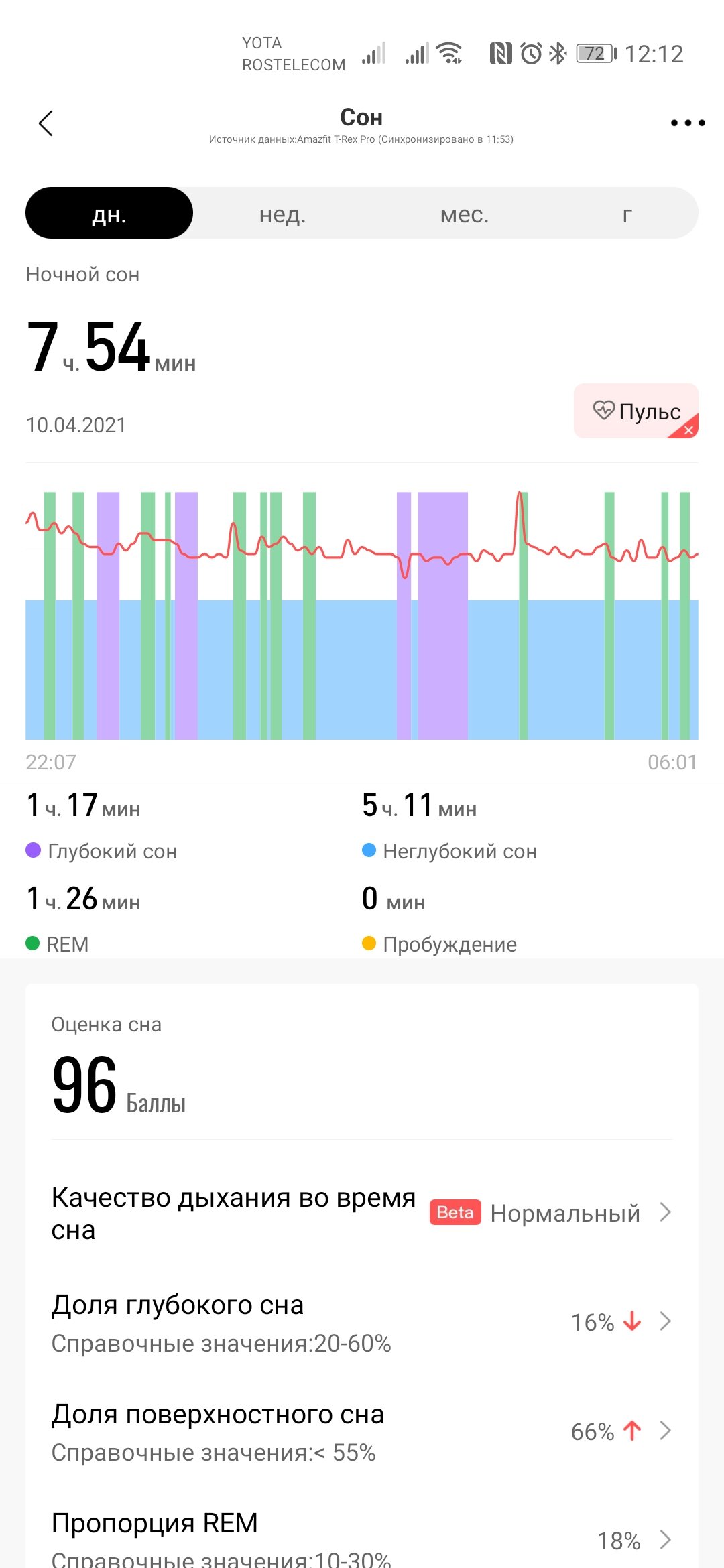The height and width of the screenshot is (1568, 724).
Task: Open Пропорция REM details
Action: [362, 1539]
